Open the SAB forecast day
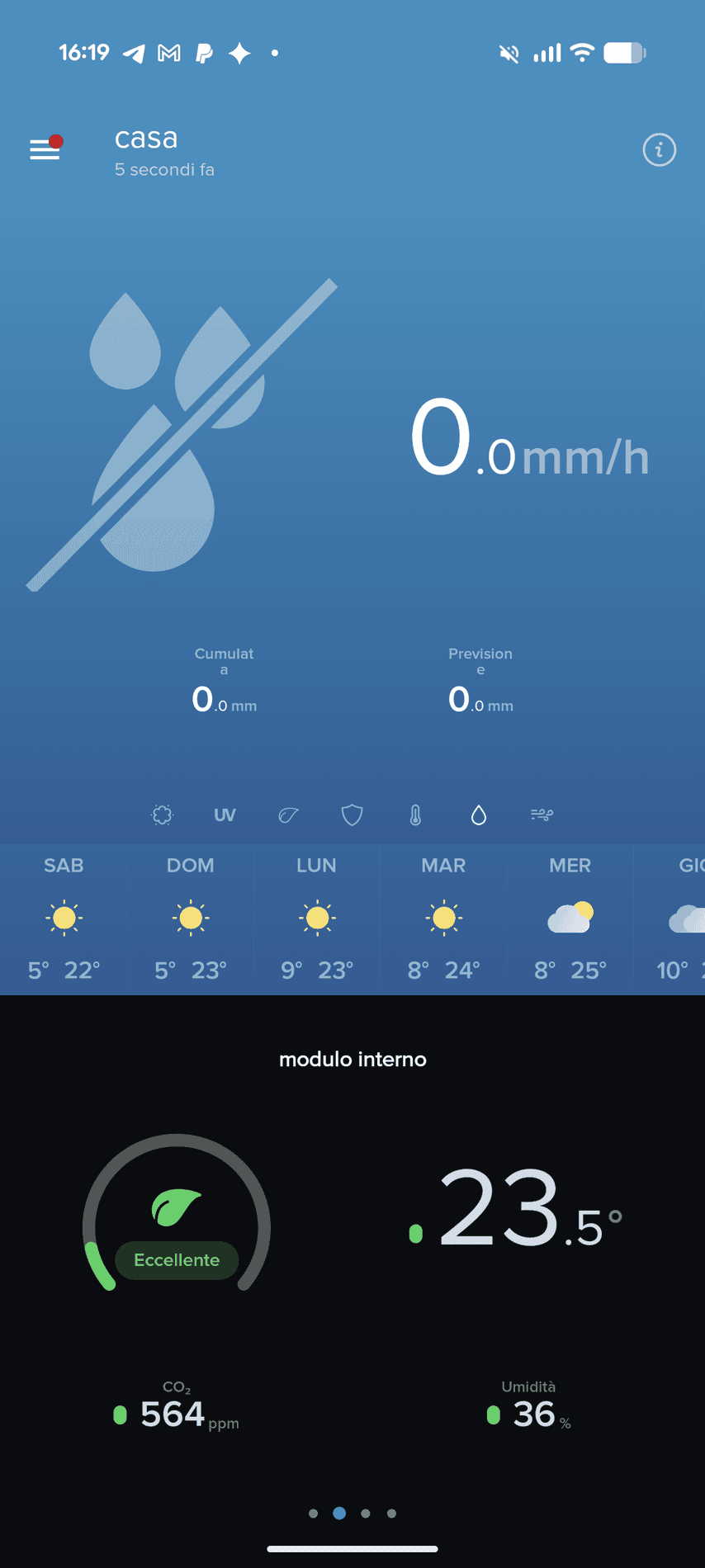This screenshot has width=705, height=1568. 64,918
